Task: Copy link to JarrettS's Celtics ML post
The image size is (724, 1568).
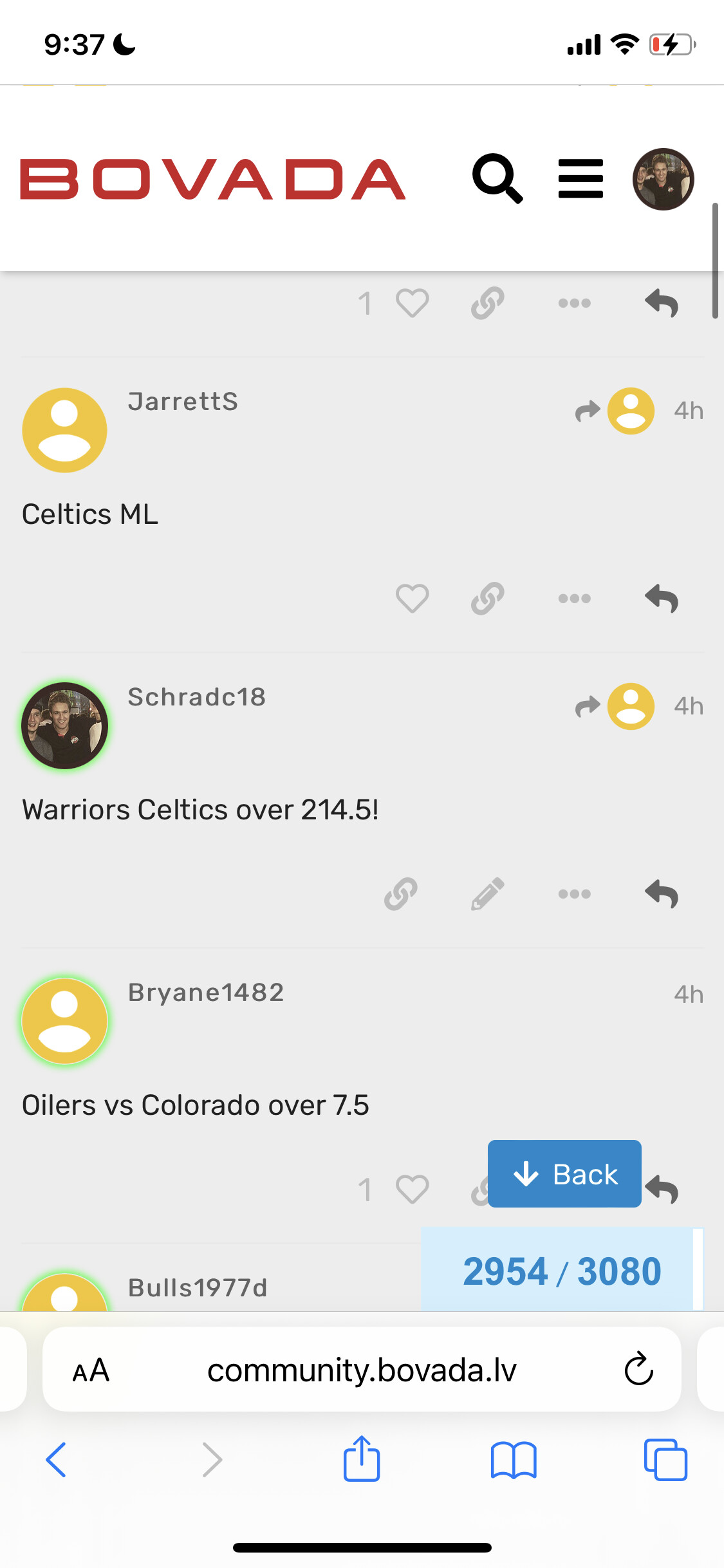Action: point(487,599)
